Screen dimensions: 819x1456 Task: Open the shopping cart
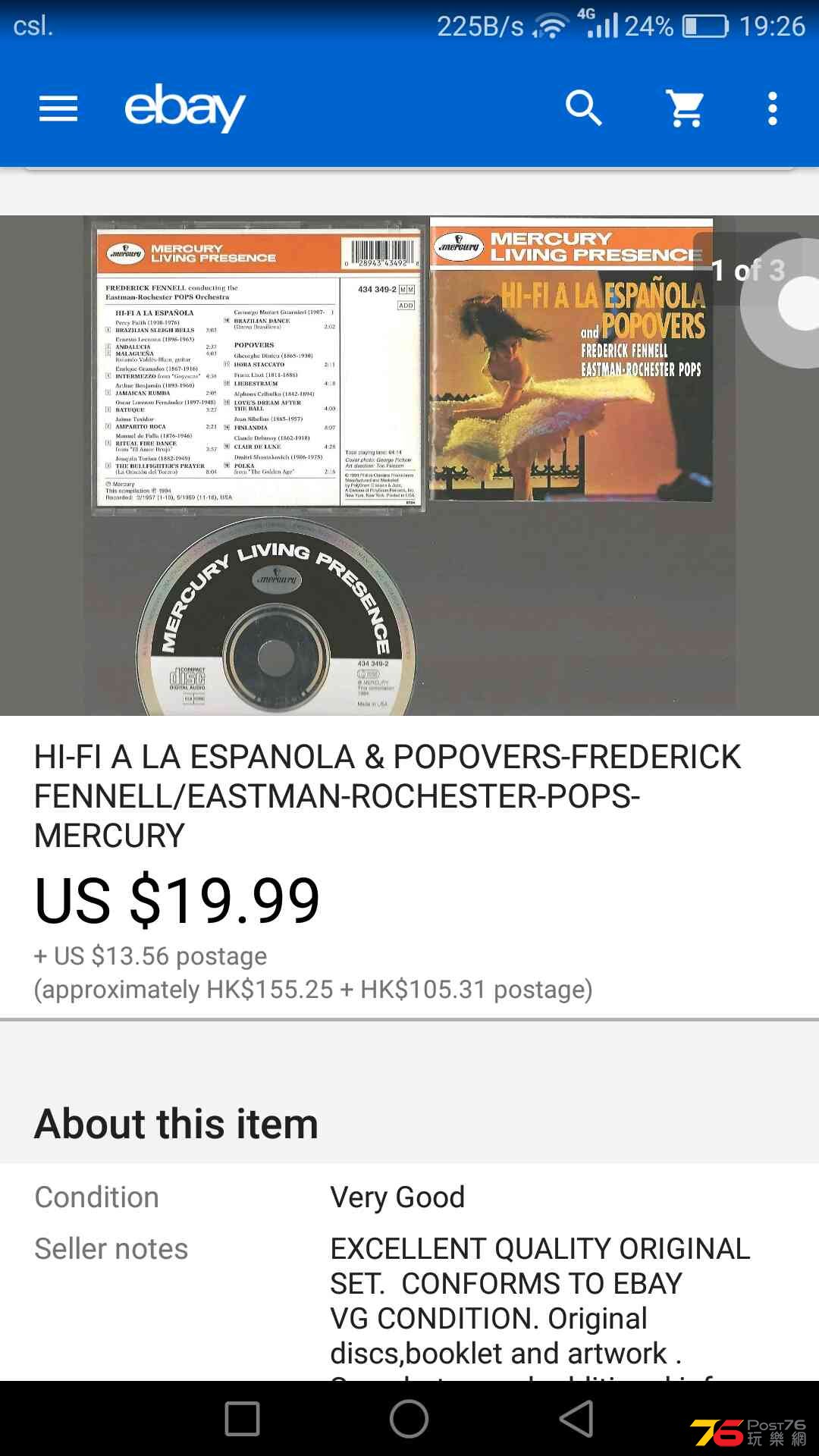pyautogui.click(x=685, y=108)
